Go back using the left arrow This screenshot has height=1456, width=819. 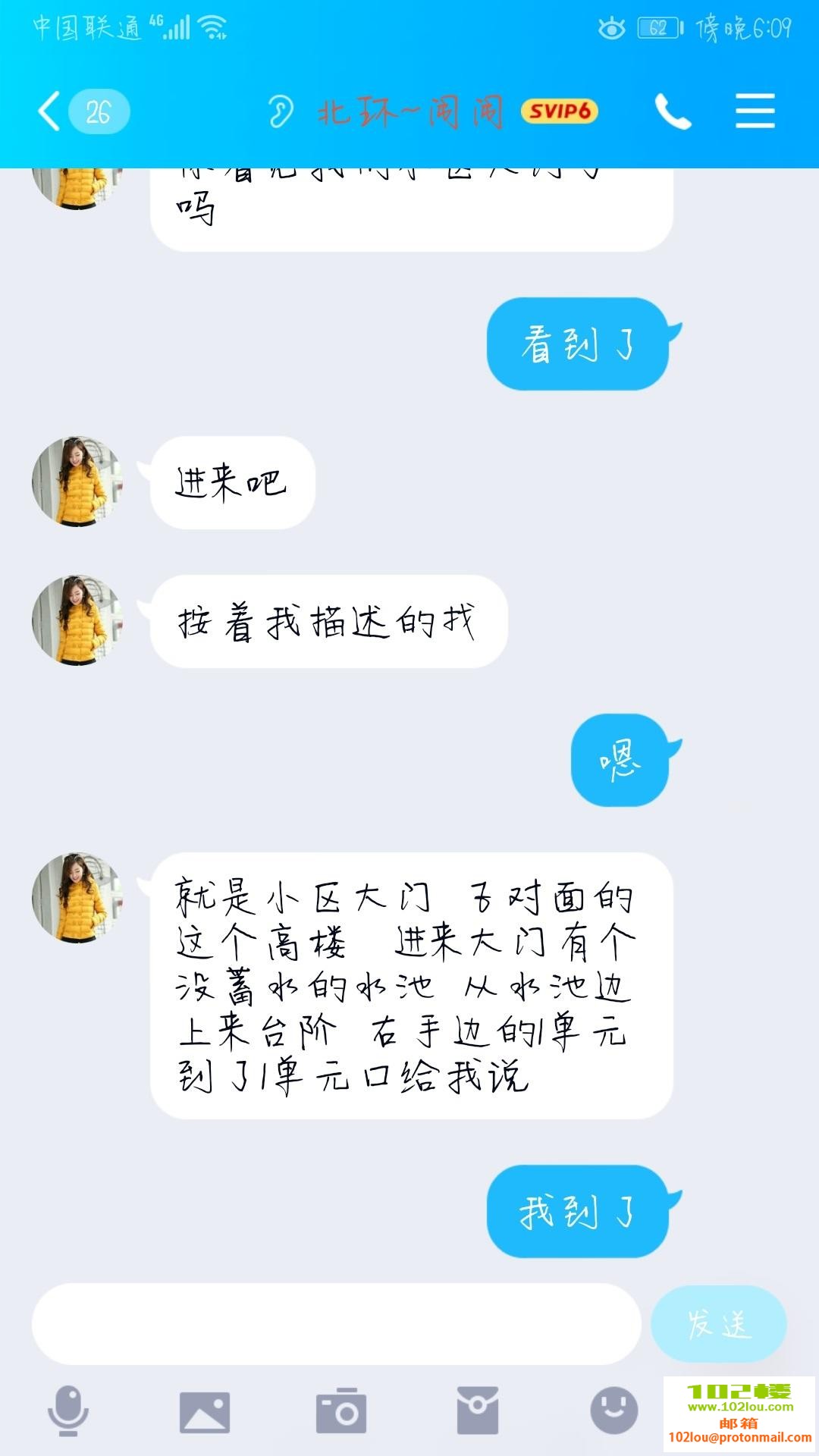[48, 111]
